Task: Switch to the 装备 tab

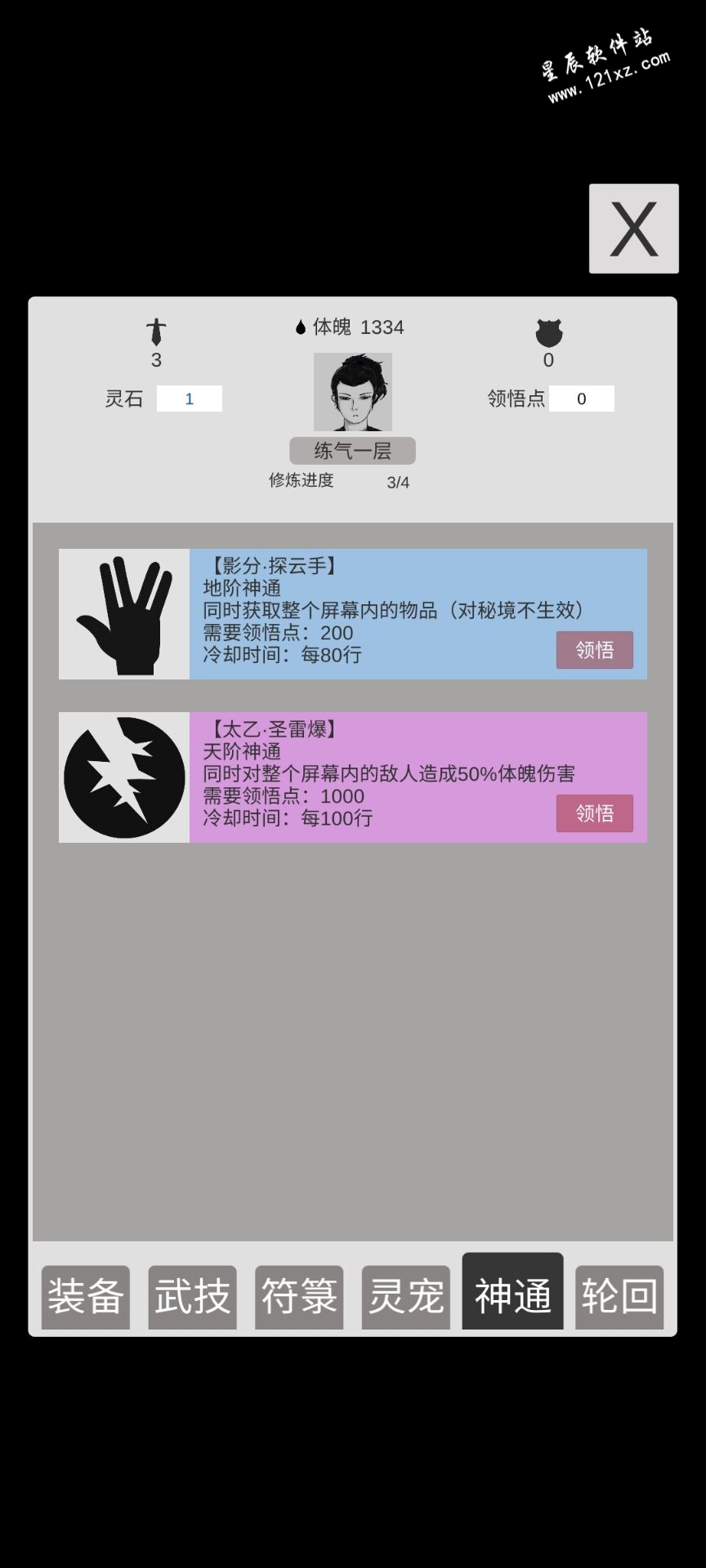Action: [86, 1297]
